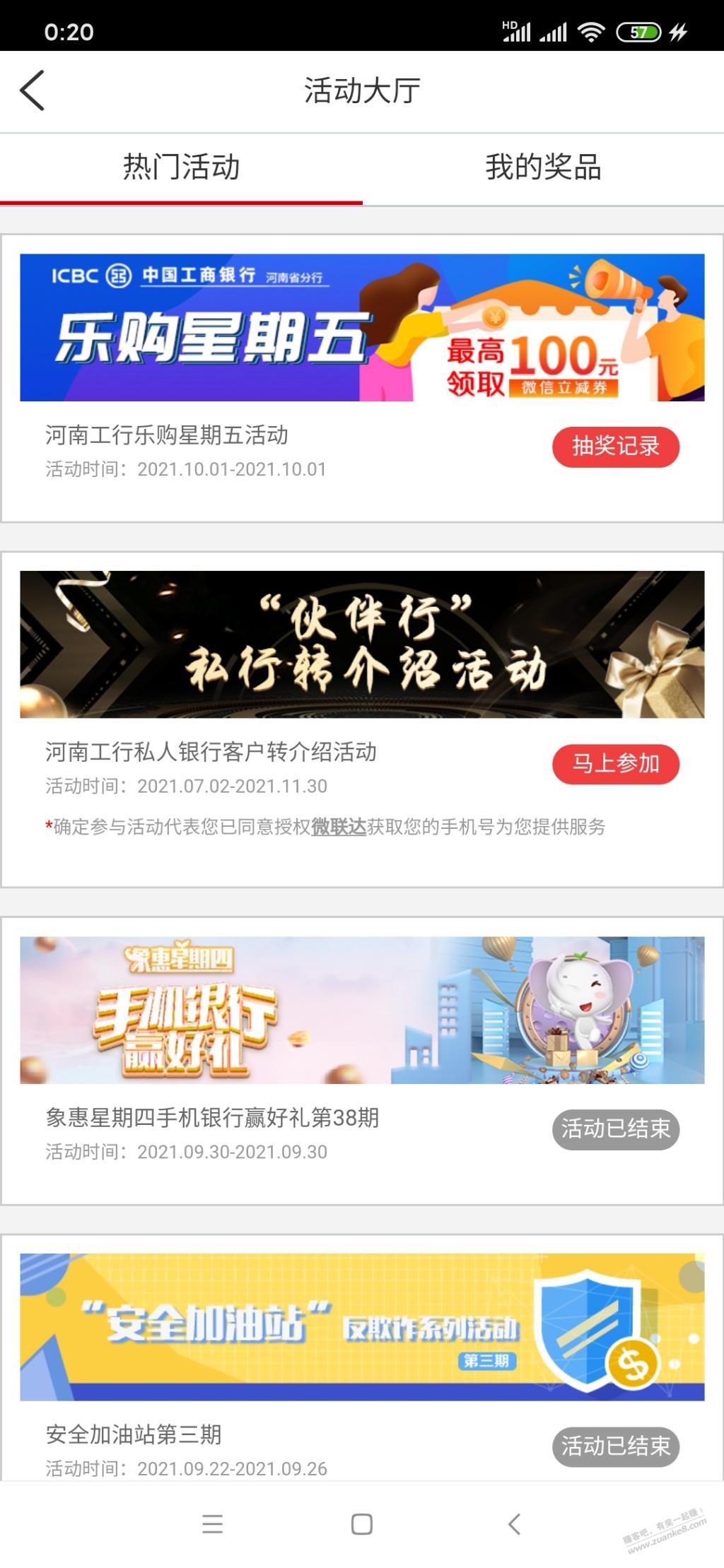Open the 微联达 authorization link
724x1568 pixels.
pos(339,827)
